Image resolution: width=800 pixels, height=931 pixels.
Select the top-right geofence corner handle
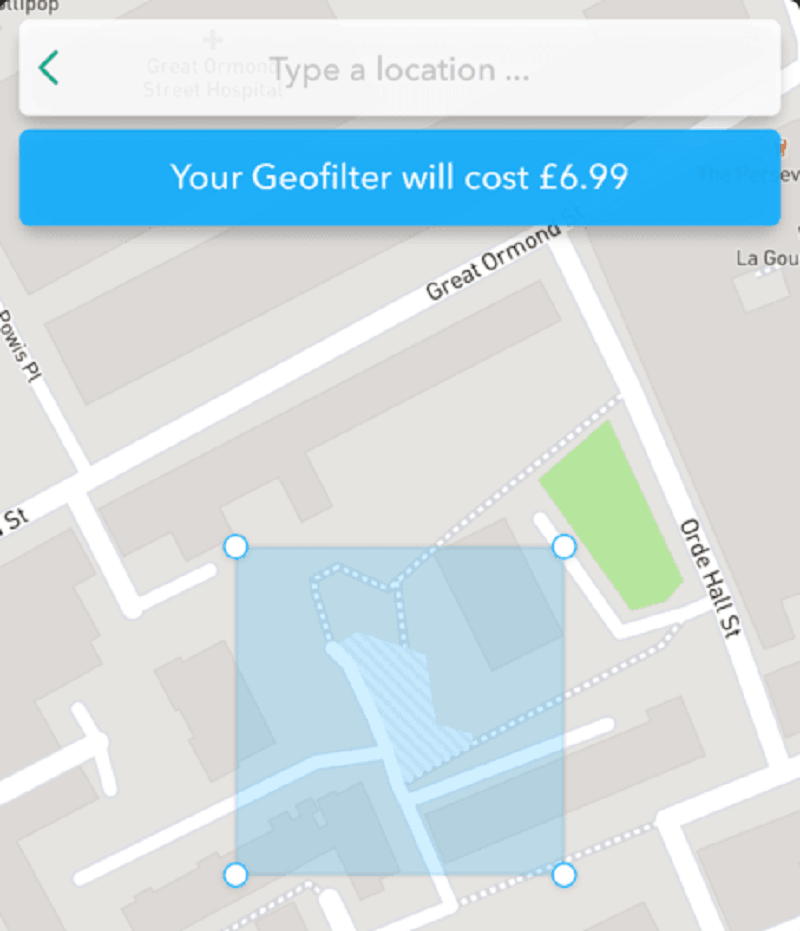click(564, 546)
